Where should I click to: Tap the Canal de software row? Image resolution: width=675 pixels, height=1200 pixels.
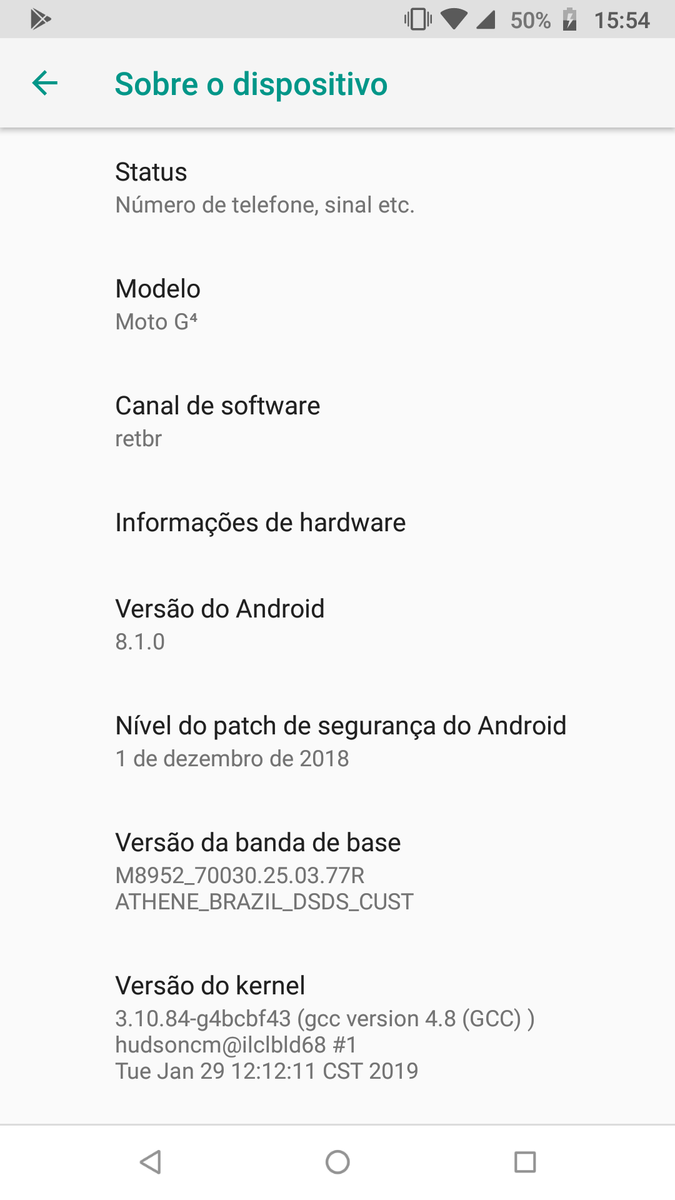(x=337, y=421)
